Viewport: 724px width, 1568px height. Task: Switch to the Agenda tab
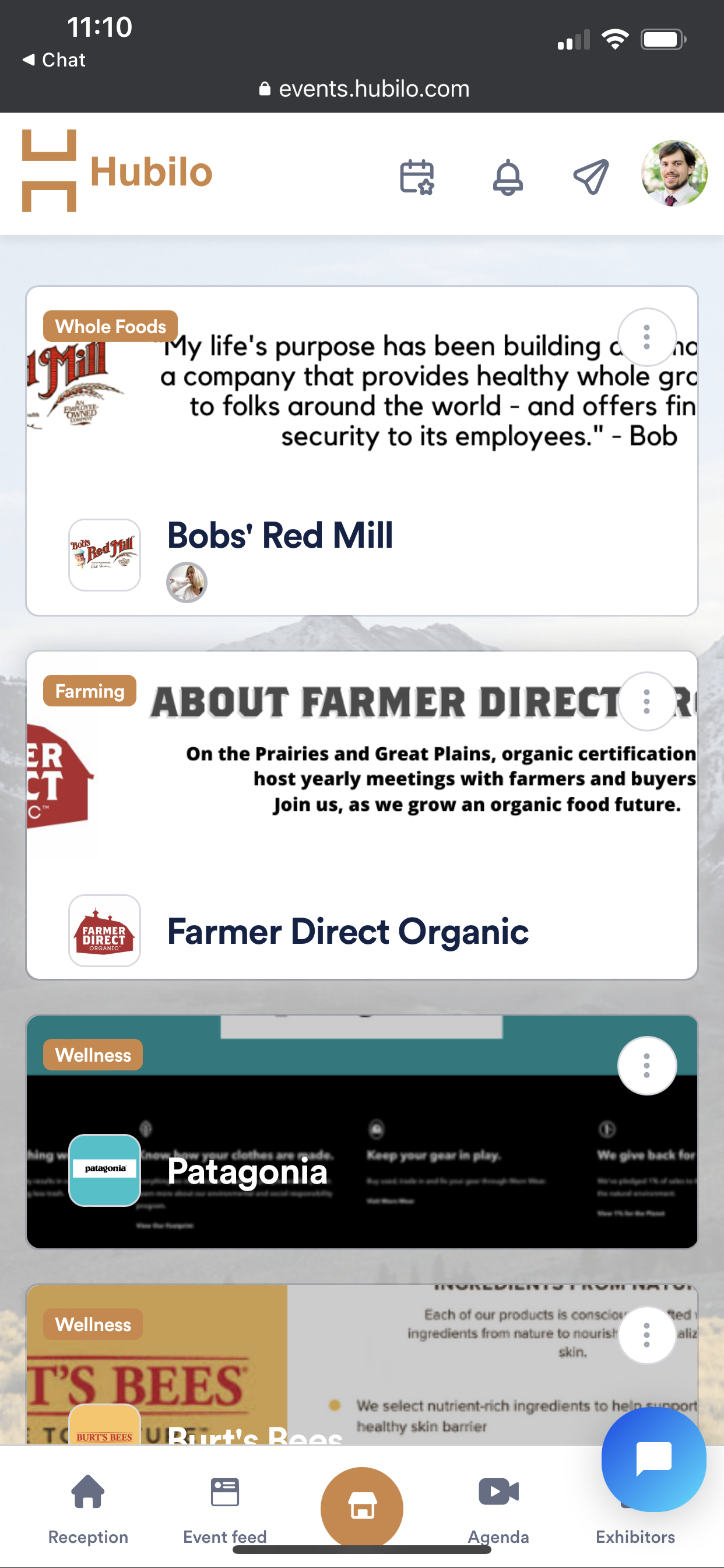click(x=498, y=1508)
